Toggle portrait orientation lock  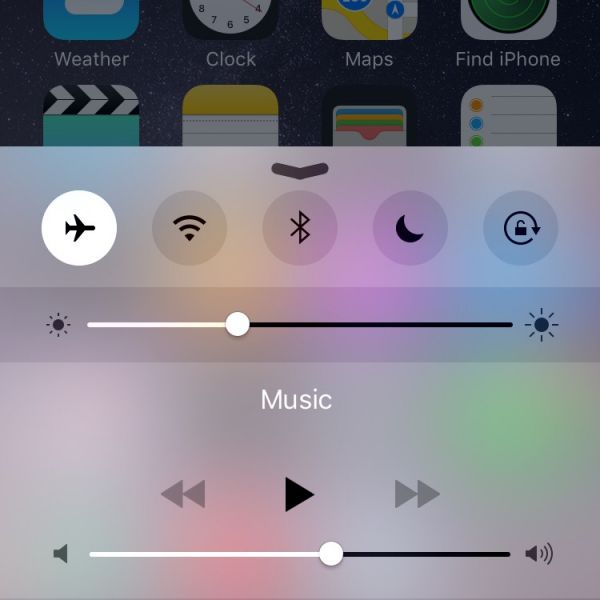coord(520,228)
